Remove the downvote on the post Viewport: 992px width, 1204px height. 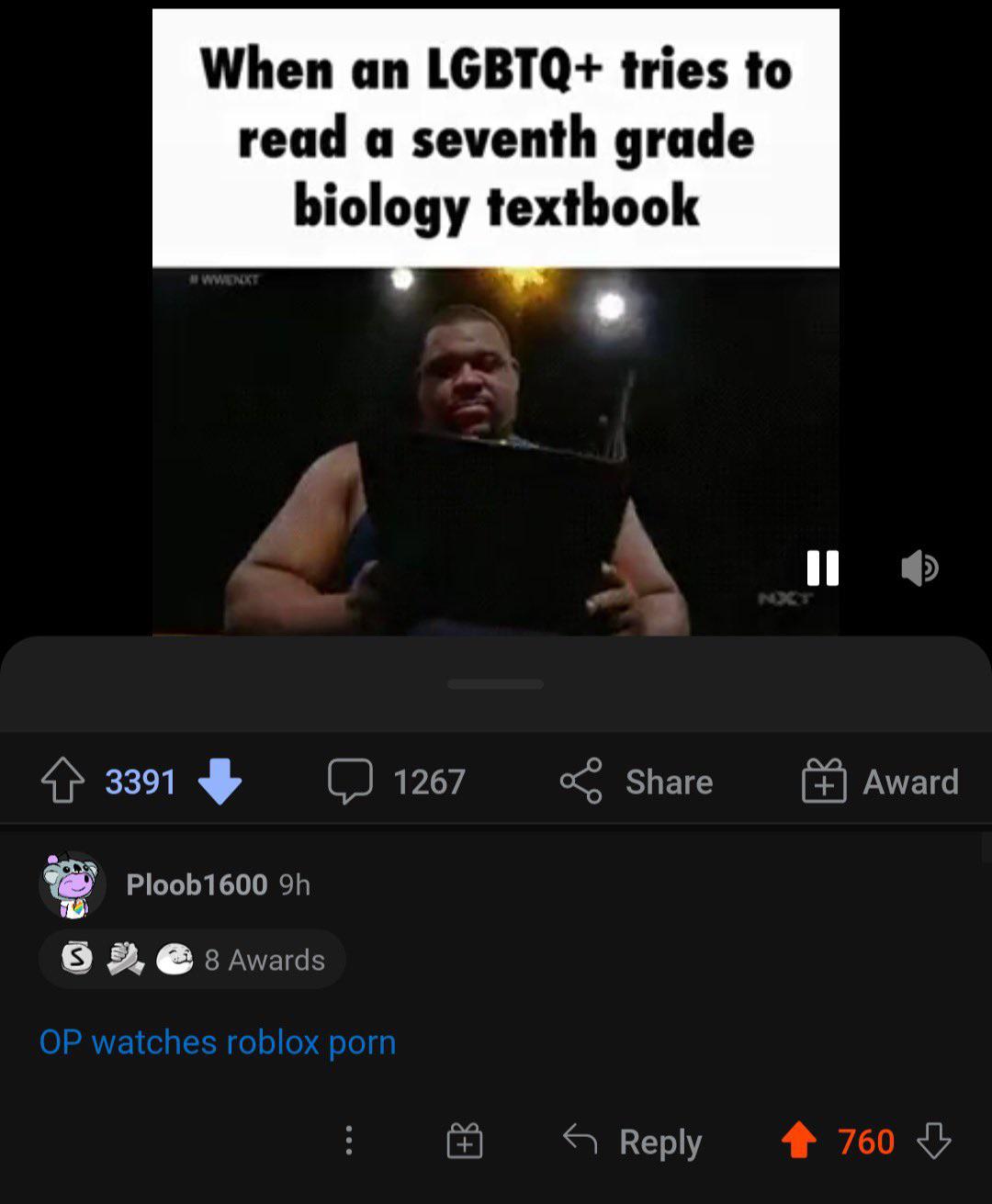(x=220, y=782)
